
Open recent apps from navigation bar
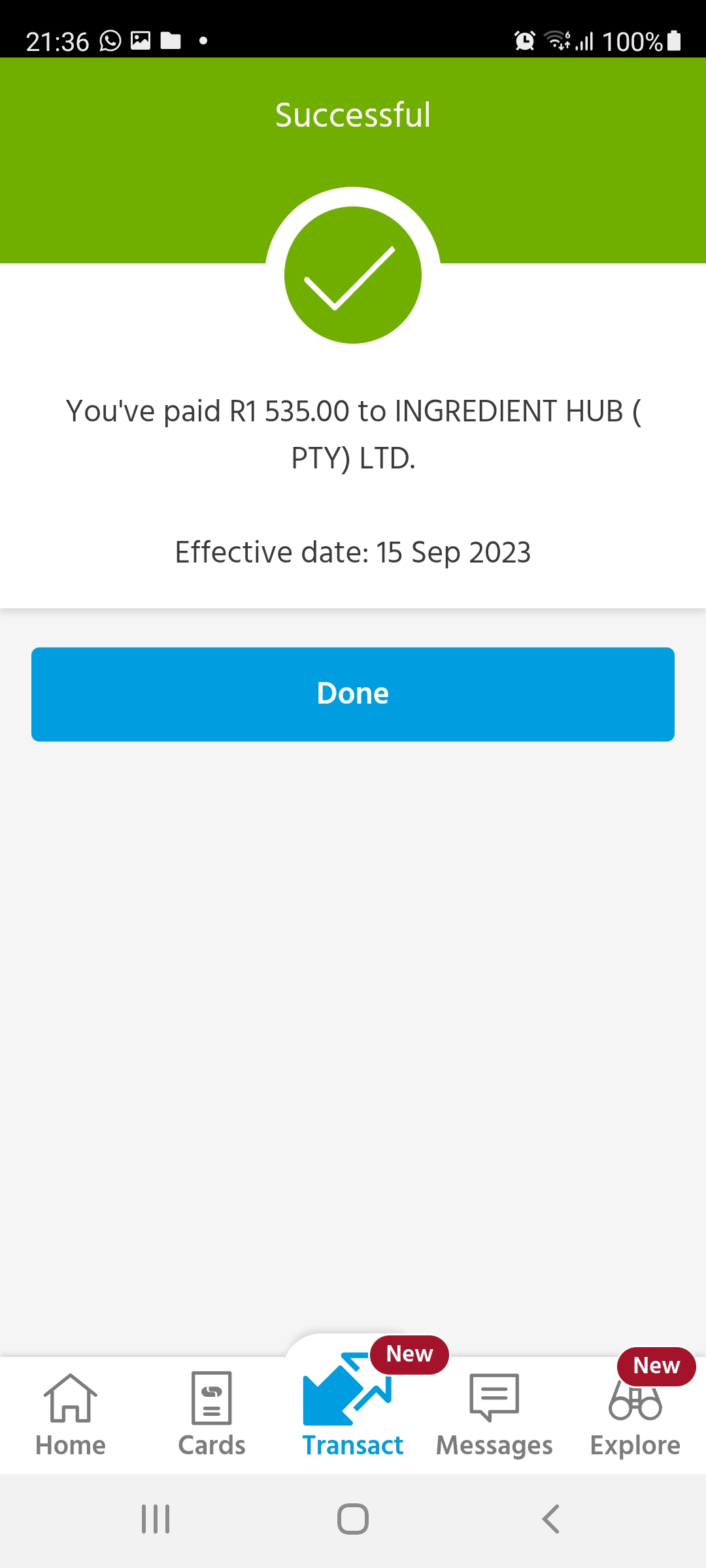pos(156,1519)
